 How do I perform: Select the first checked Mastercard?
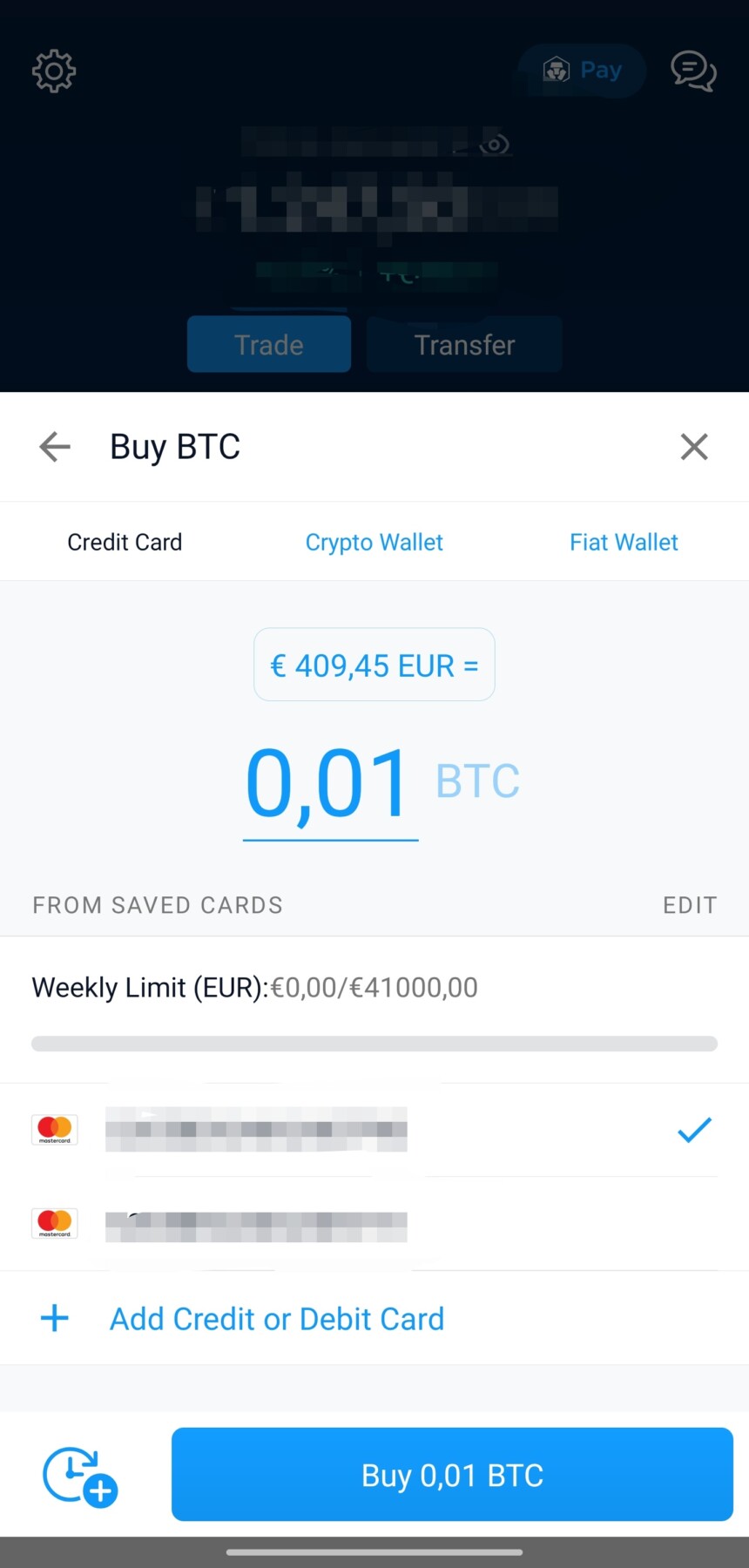[374, 1130]
